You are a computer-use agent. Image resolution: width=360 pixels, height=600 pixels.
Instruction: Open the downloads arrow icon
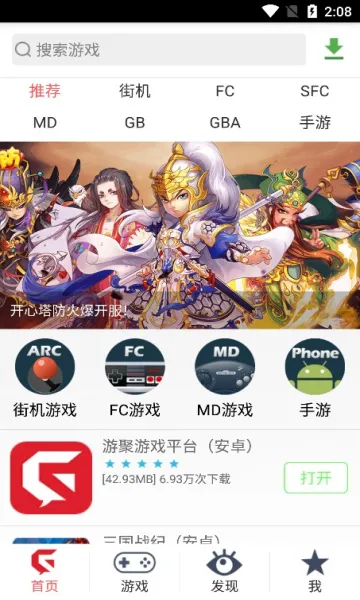334,49
